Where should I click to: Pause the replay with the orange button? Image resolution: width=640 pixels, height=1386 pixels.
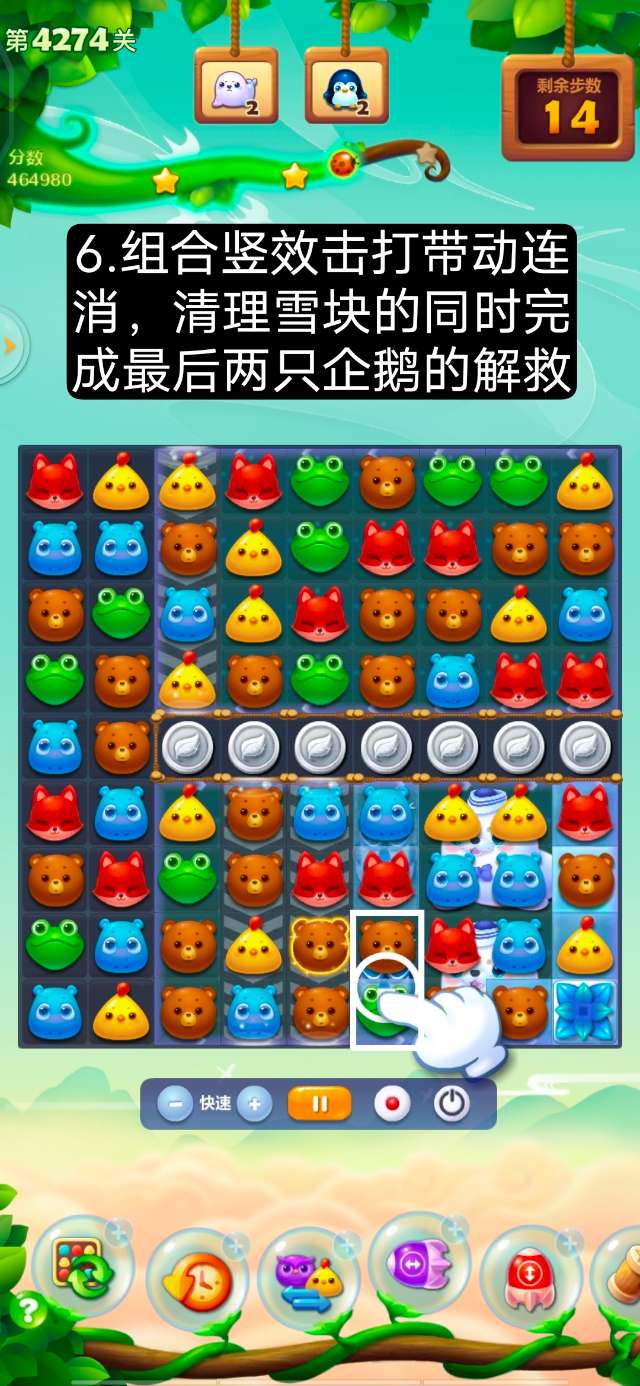click(x=320, y=1105)
